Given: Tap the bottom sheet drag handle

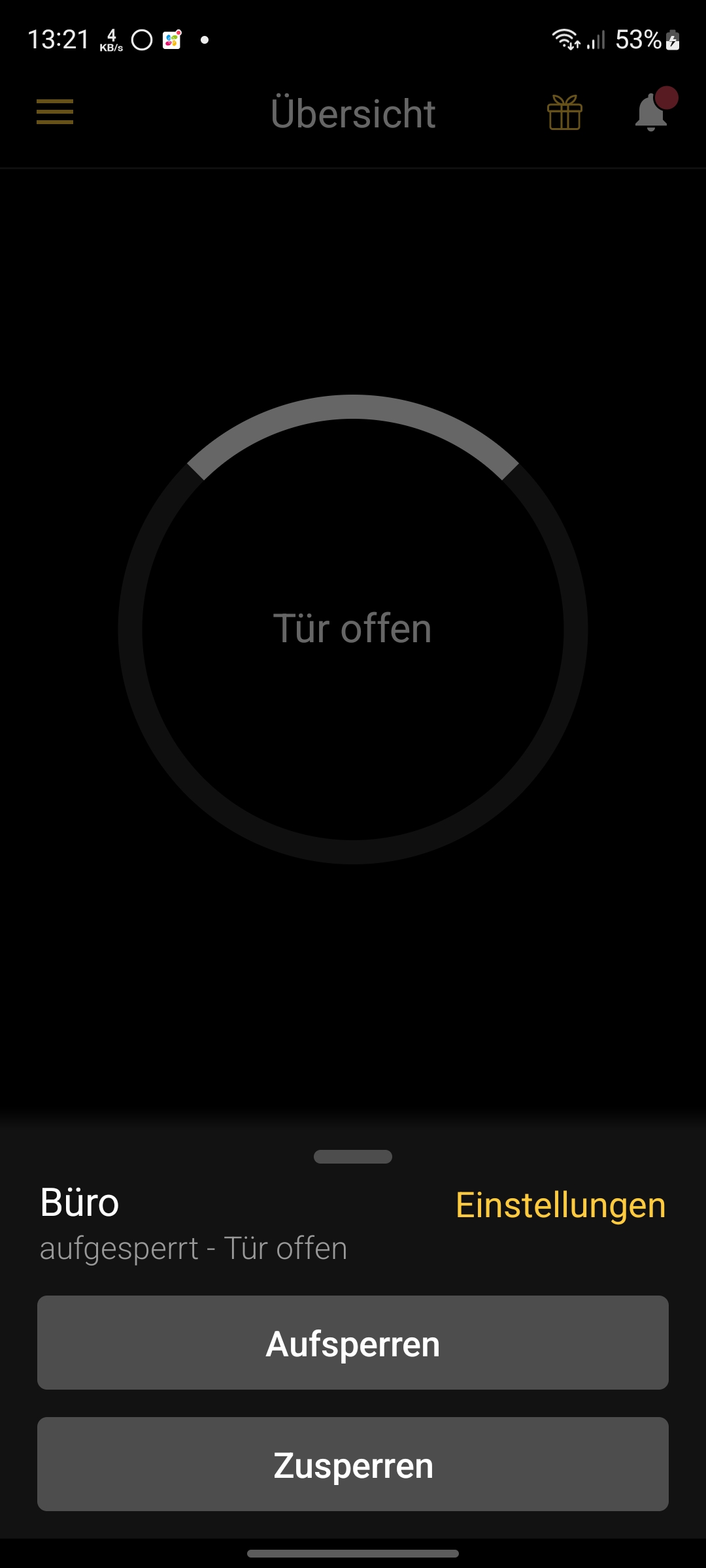Looking at the screenshot, I should pyautogui.click(x=353, y=1156).
